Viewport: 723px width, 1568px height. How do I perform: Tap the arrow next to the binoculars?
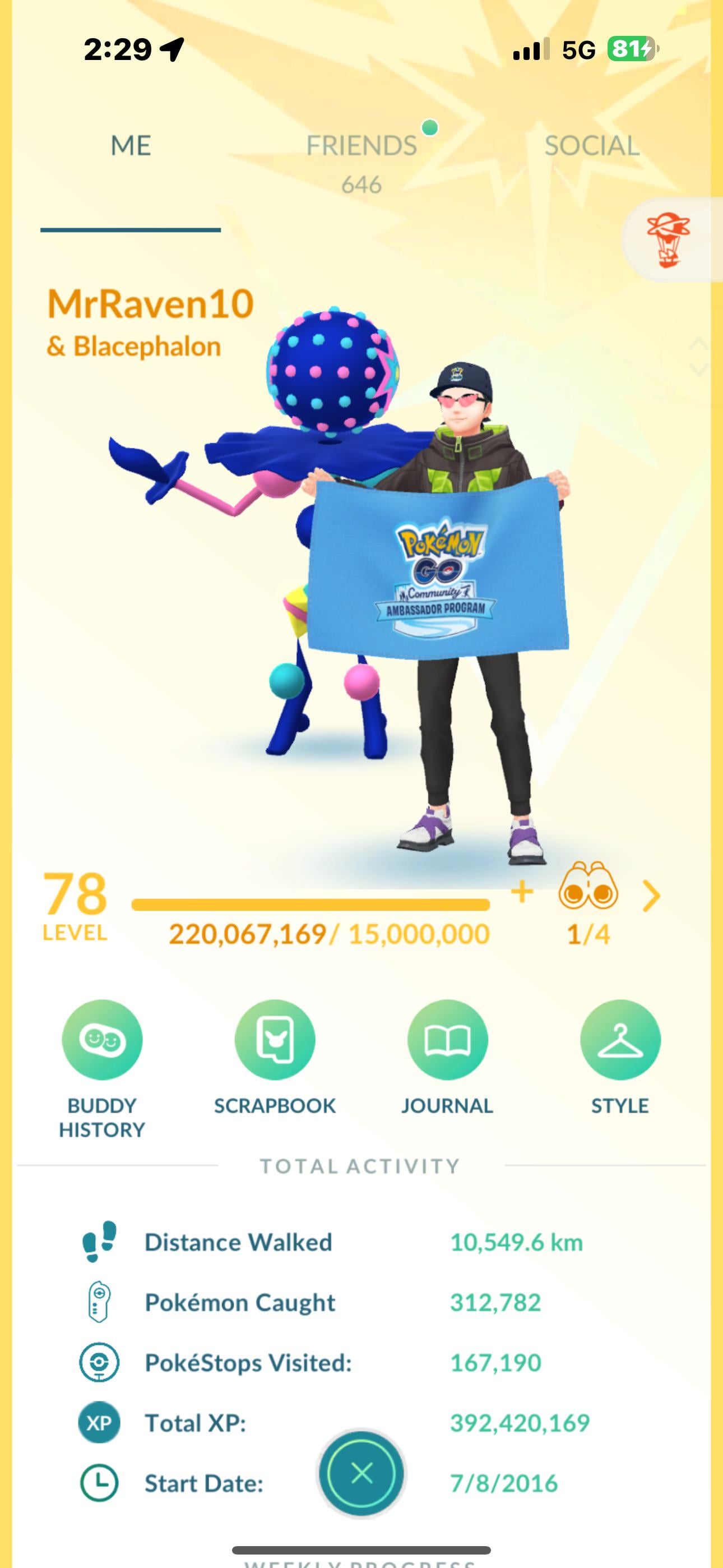coord(651,896)
